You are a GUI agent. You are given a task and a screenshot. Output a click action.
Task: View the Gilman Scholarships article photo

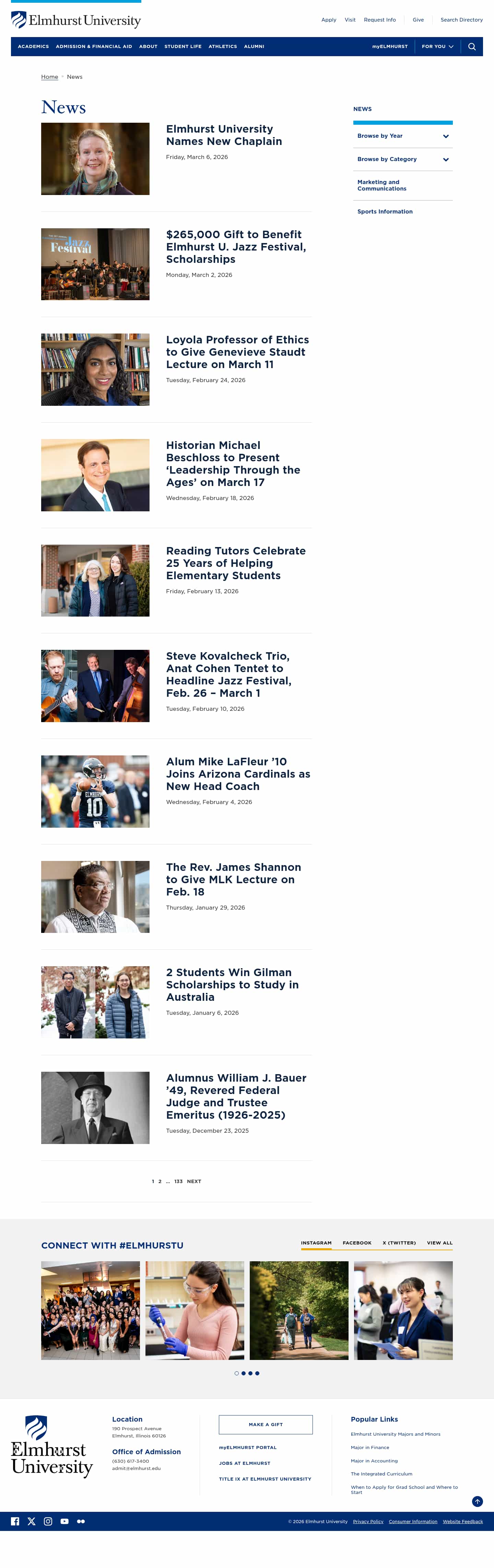(95, 1002)
